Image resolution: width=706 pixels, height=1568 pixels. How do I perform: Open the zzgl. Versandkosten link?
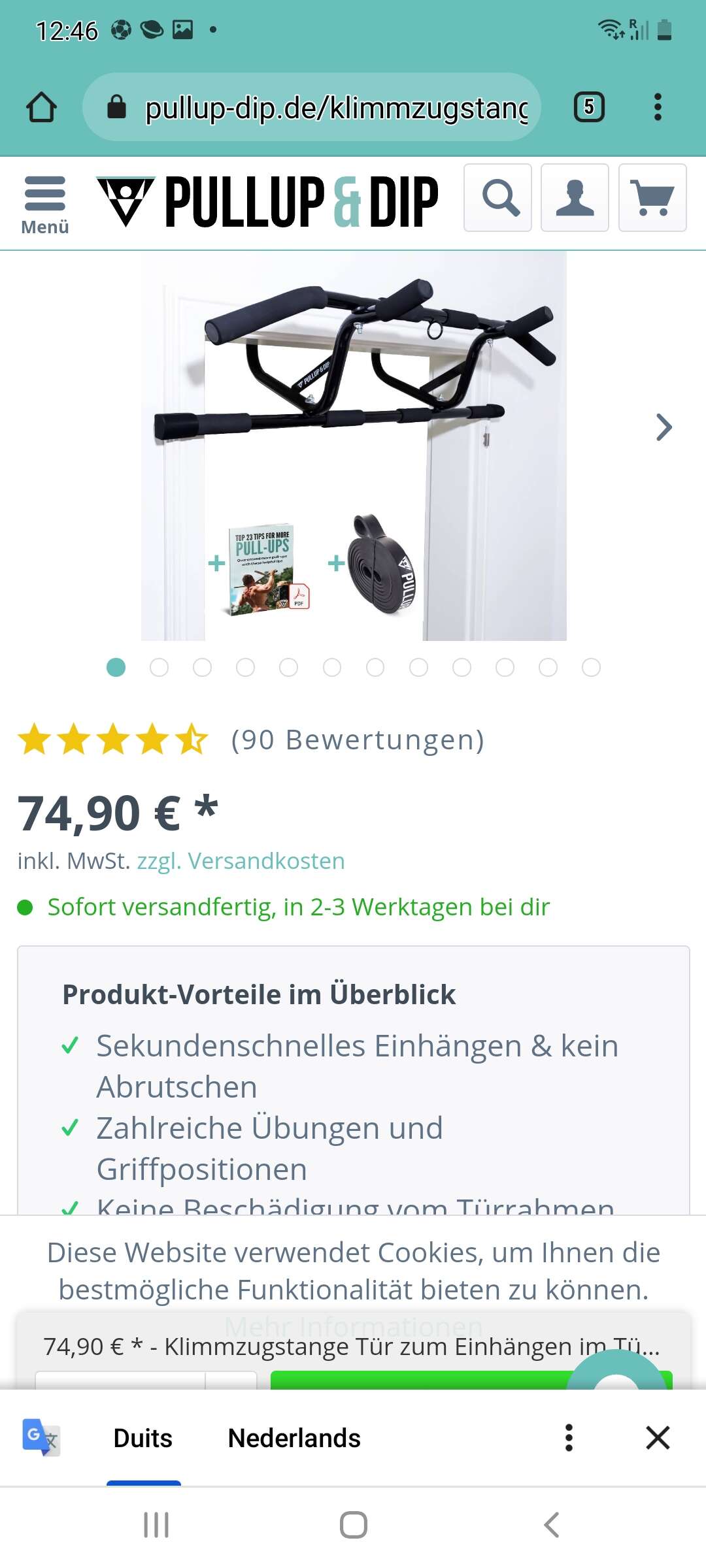coord(241,860)
